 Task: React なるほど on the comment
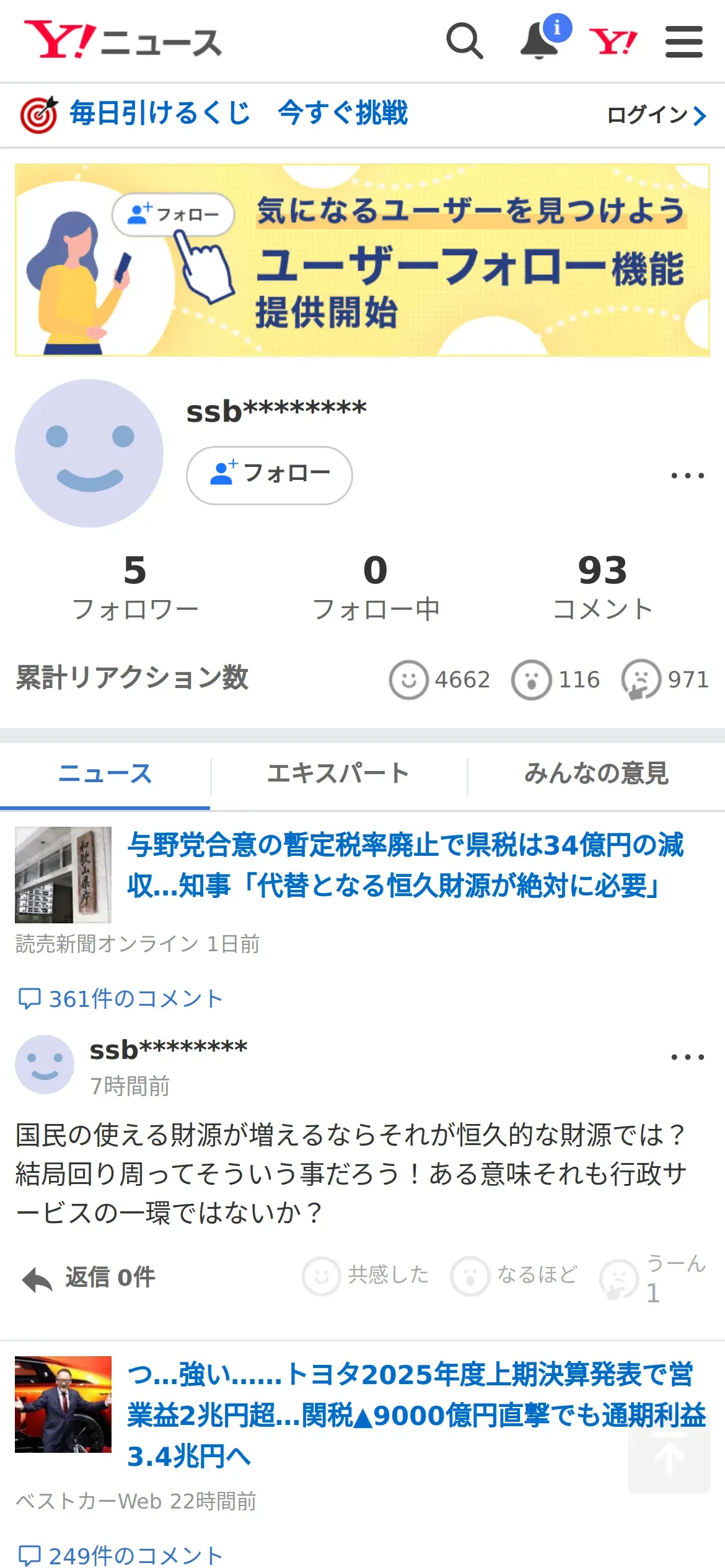514,1276
